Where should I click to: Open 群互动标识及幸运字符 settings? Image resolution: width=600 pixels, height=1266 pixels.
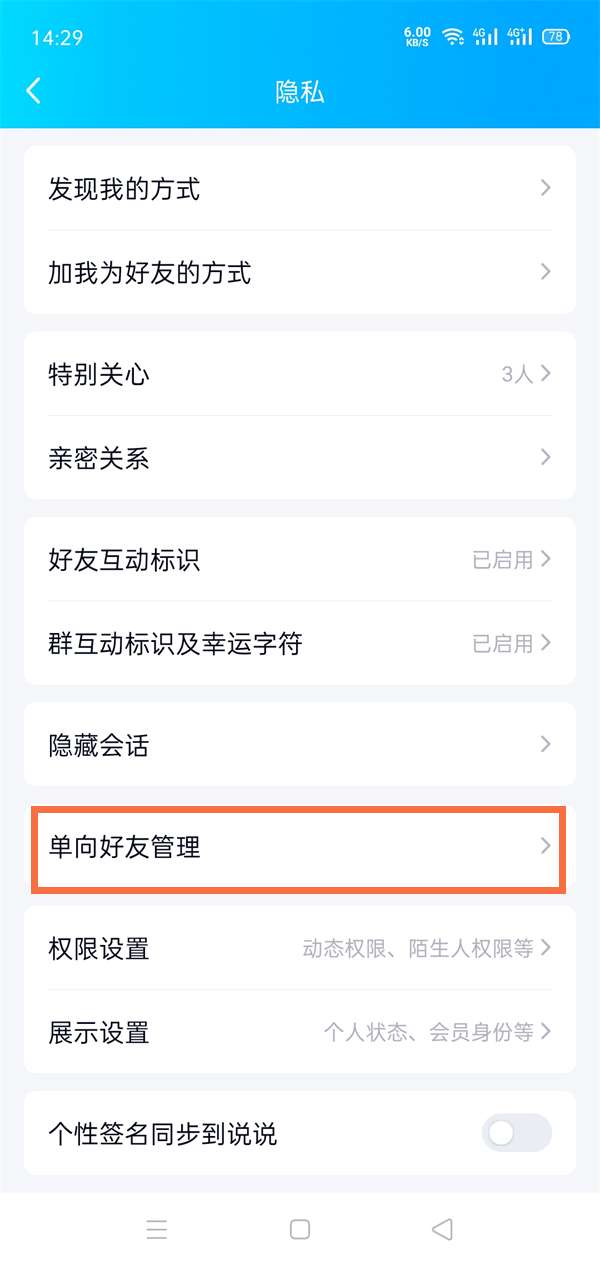click(300, 643)
